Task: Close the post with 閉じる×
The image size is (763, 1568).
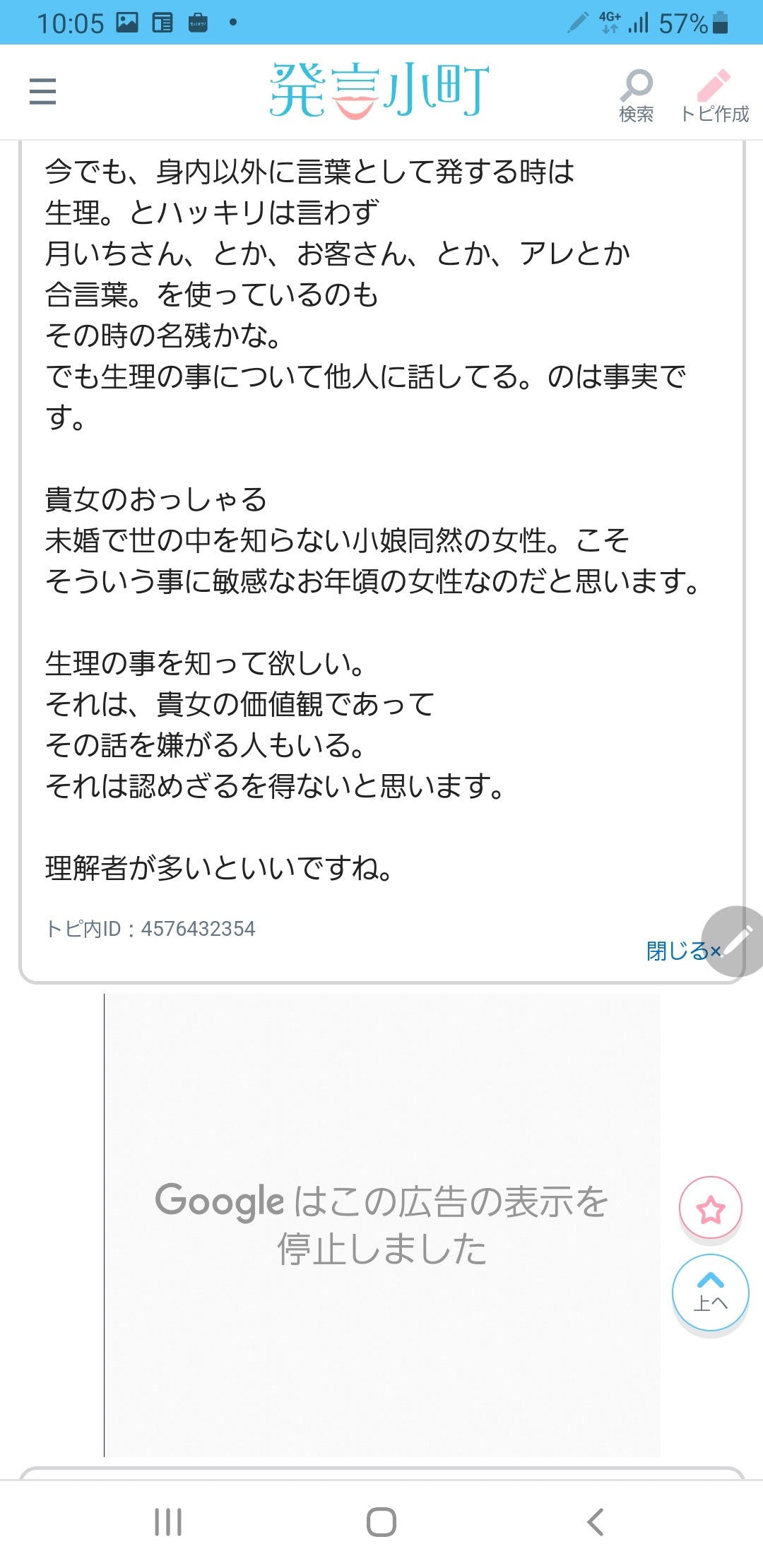Action: pyautogui.click(x=682, y=951)
